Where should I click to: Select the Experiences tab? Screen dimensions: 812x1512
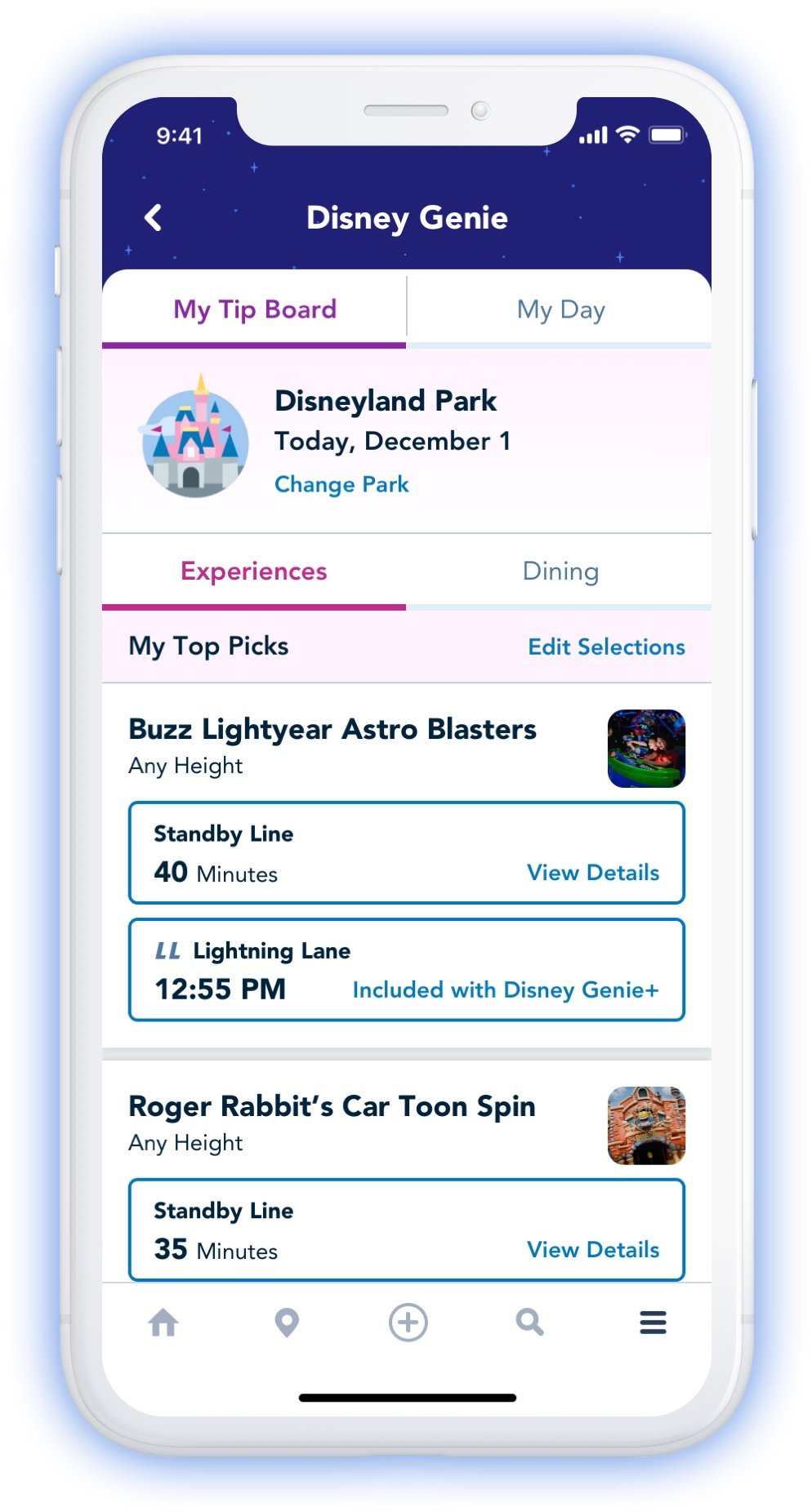click(254, 571)
